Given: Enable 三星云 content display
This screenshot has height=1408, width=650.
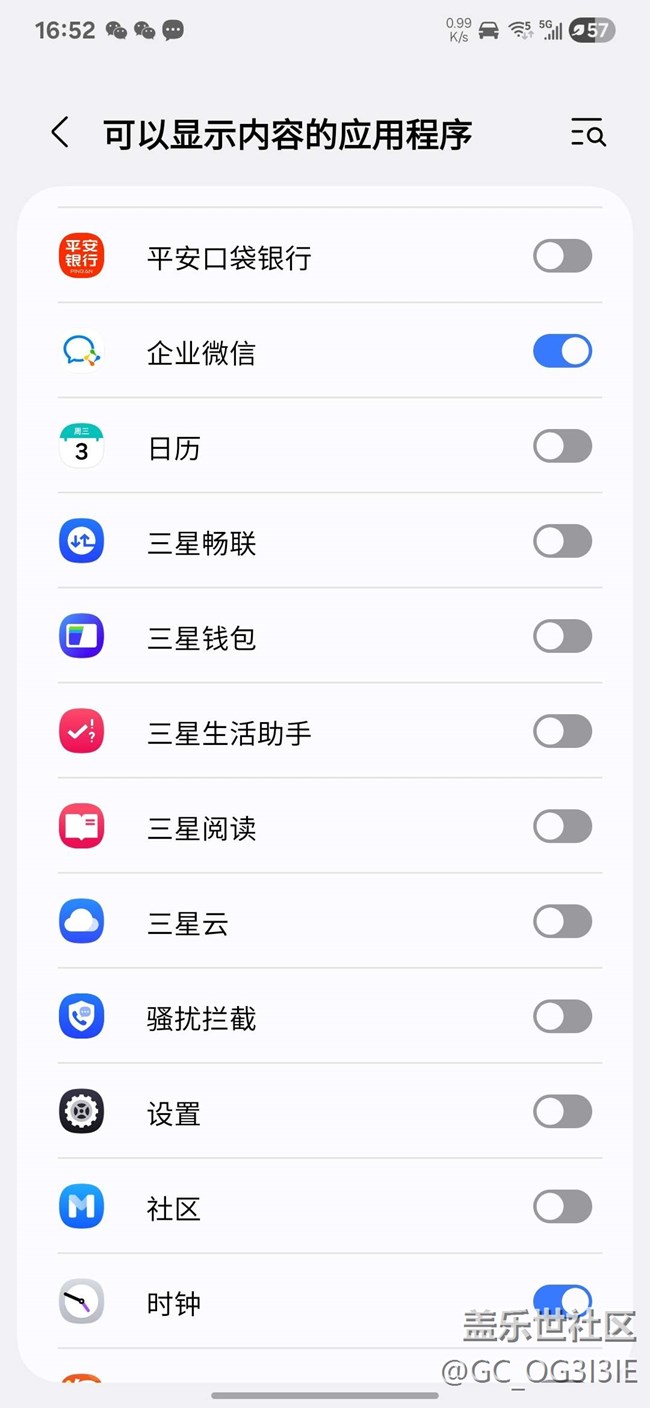Looking at the screenshot, I should point(562,921).
